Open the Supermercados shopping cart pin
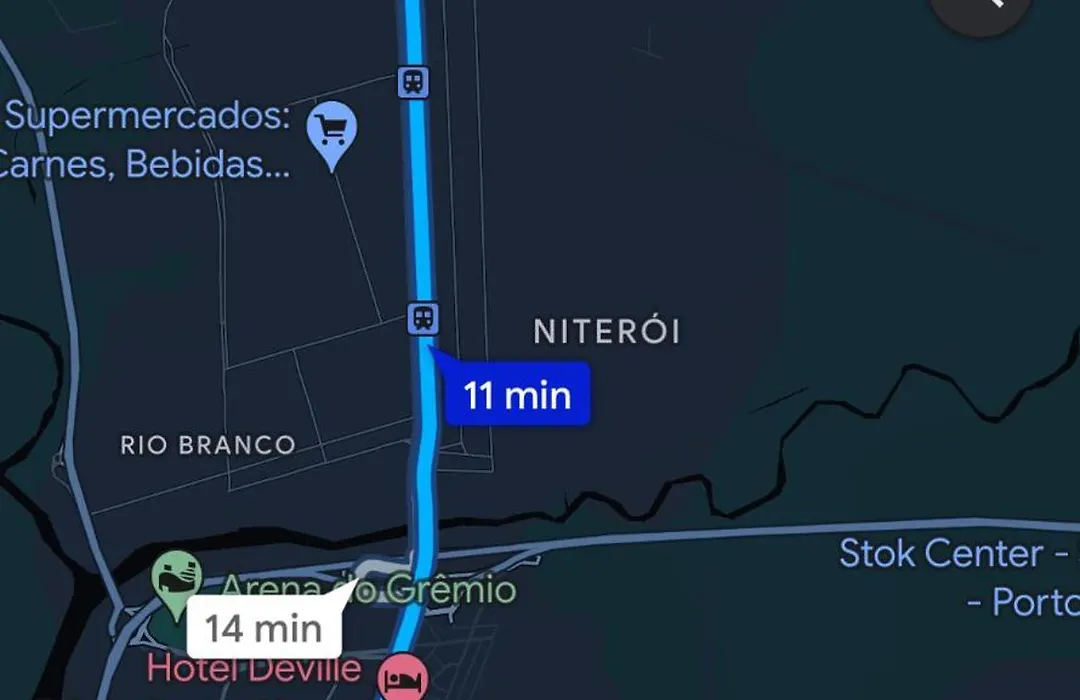 coord(331,131)
